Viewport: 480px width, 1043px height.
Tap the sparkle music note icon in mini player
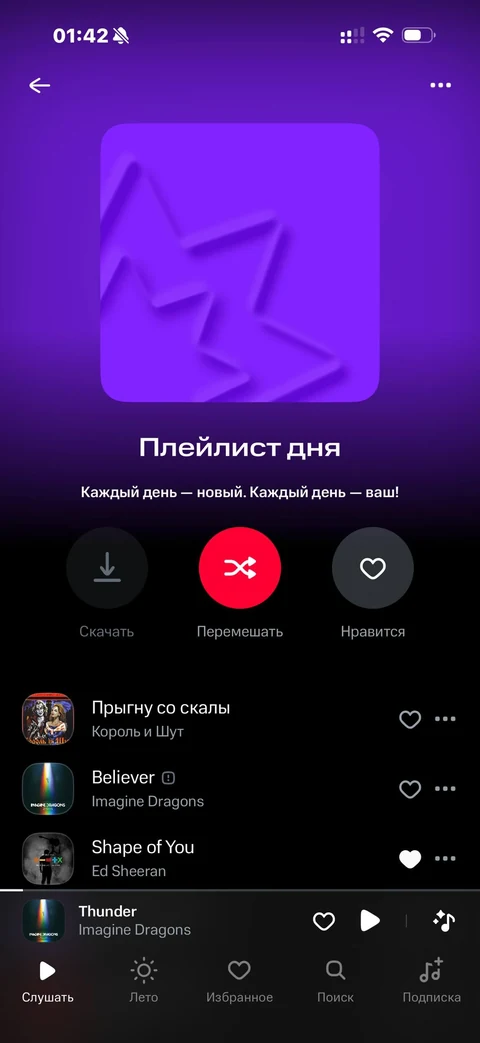pos(444,921)
